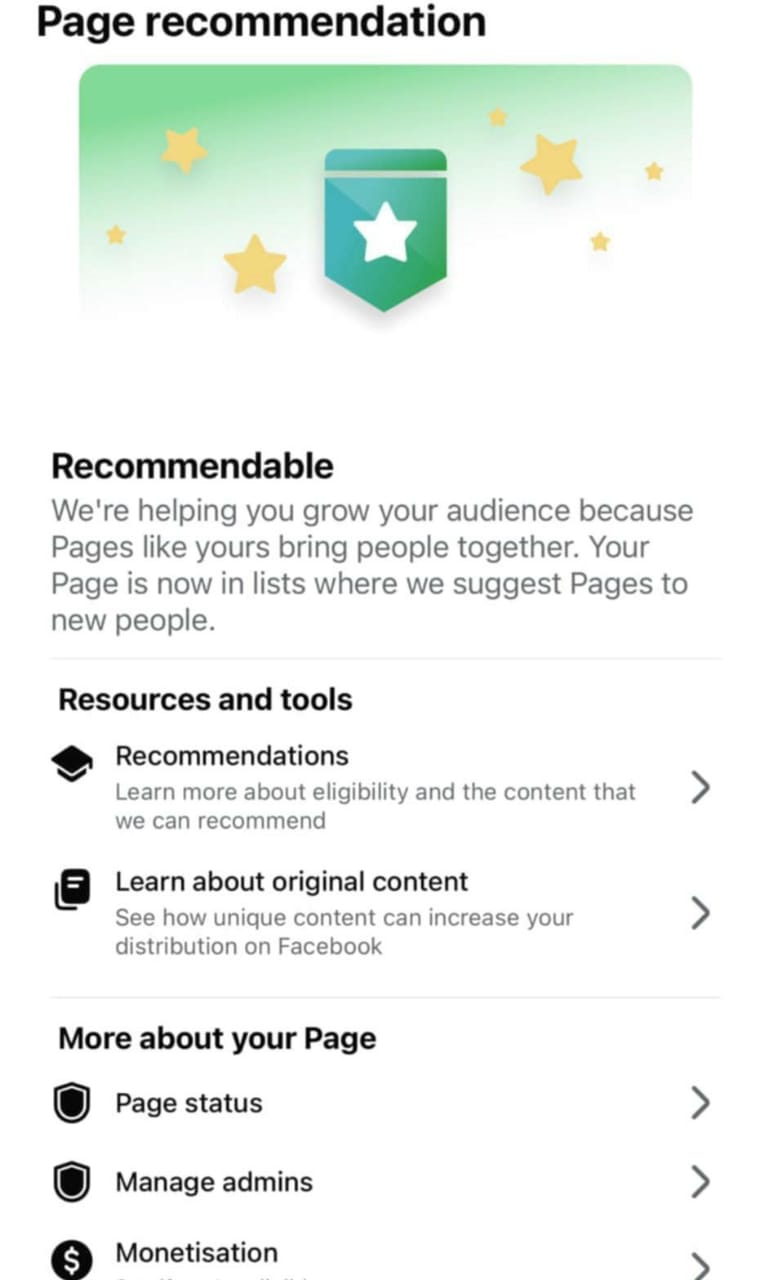Screen dimensions: 769x1280
Task: Open the Monetisation row
Action: (384, 1258)
